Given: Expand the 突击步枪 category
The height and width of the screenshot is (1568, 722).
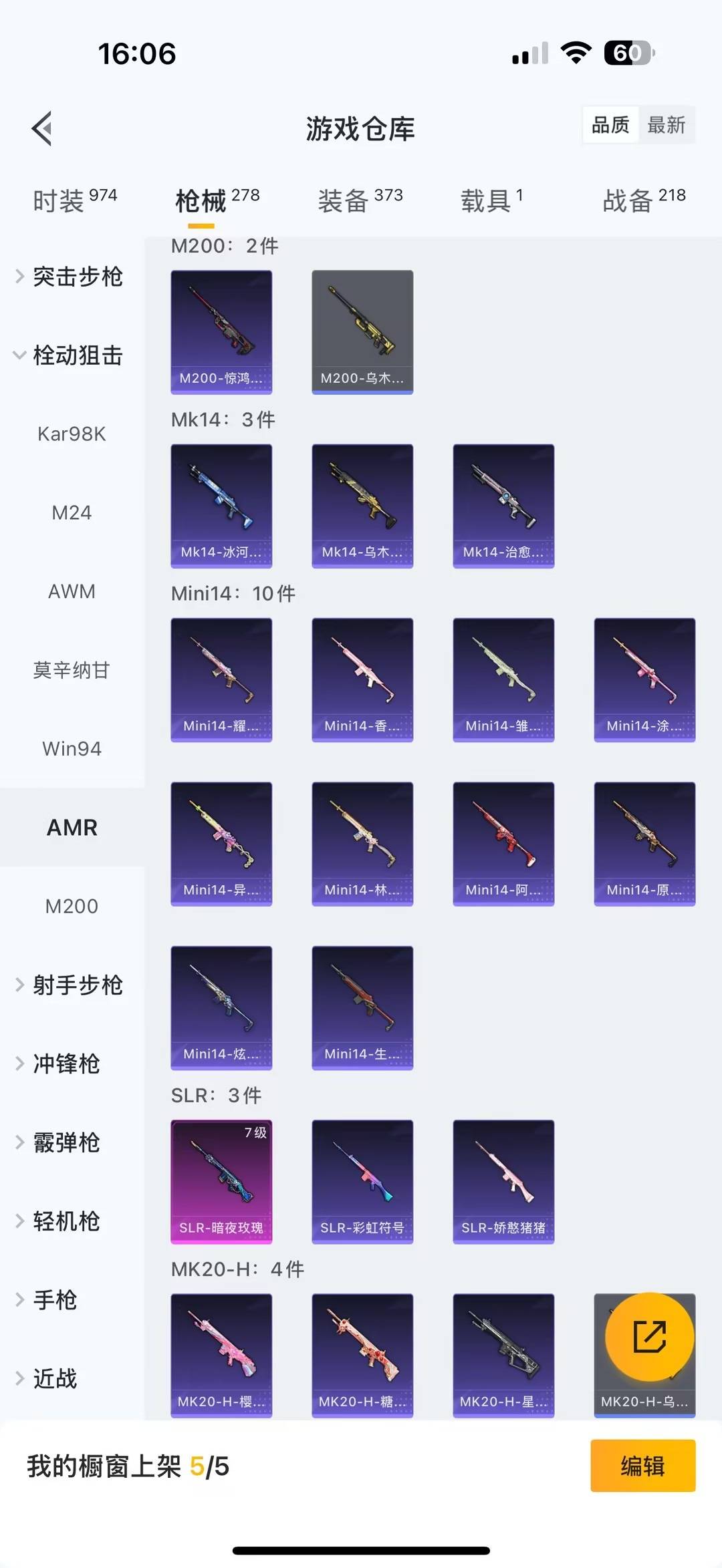Looking at the screenshot, I should click(x=77, y=277).
